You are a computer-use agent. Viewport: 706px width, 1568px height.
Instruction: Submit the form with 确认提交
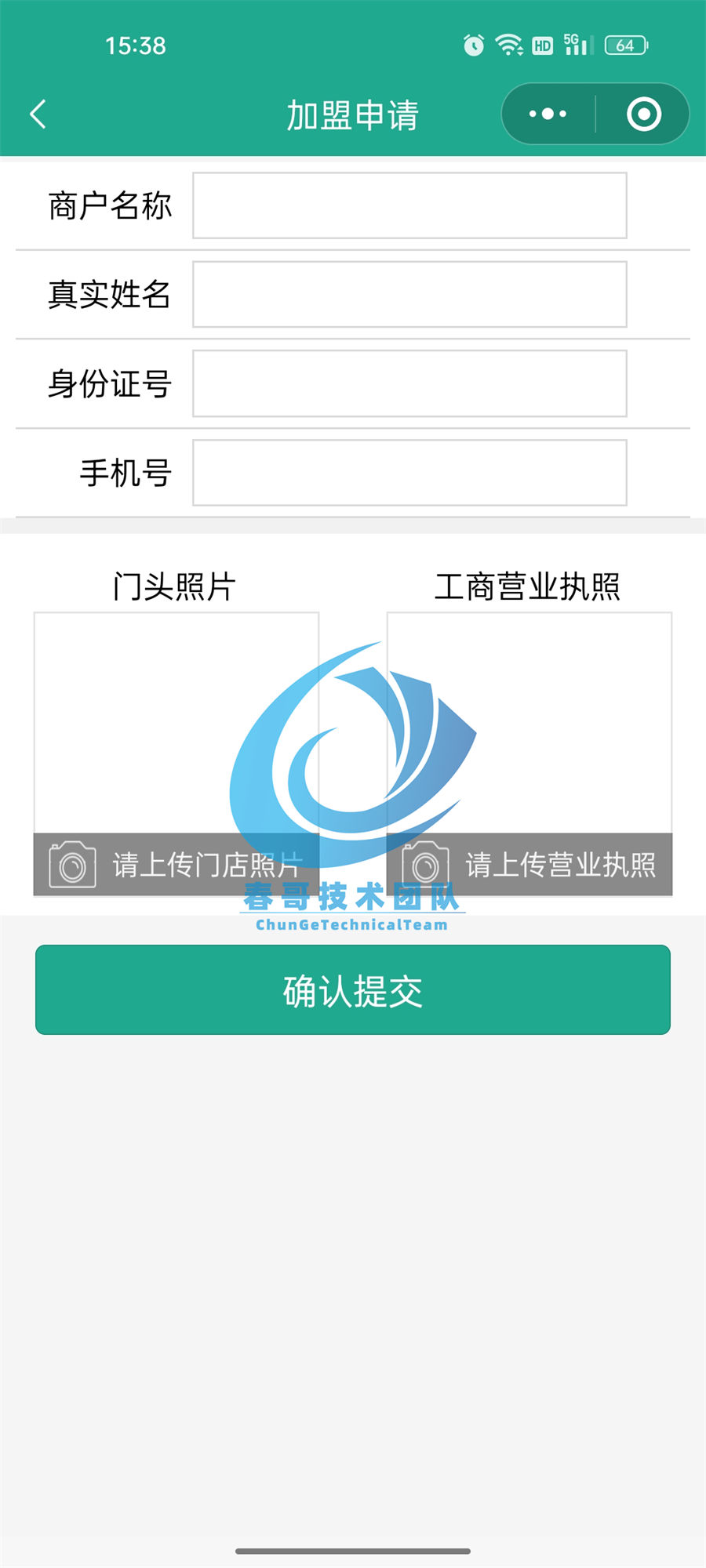coord(353,990)
